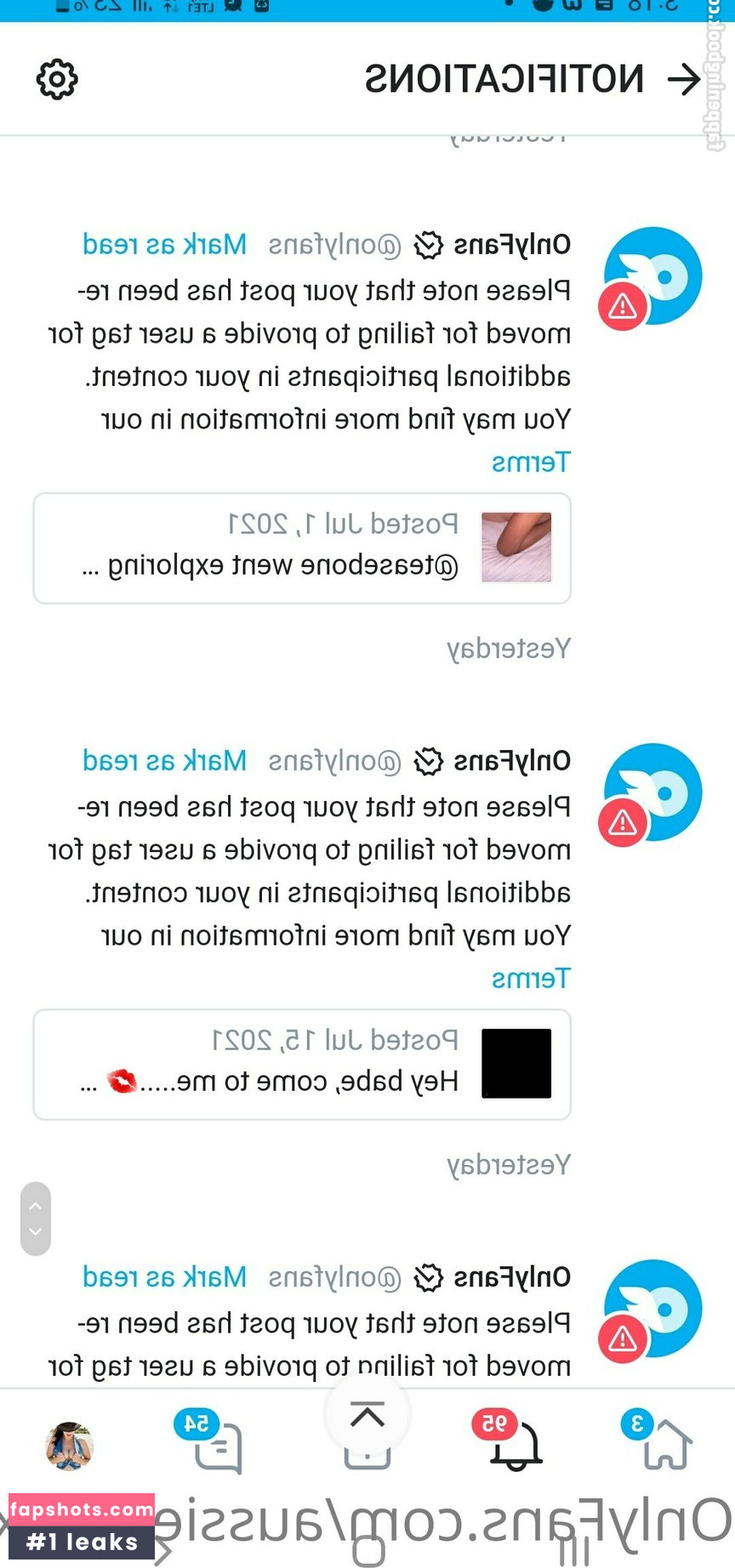
Task: Tap the upward scroll chevron on the side
Action: coord(36,1206)
